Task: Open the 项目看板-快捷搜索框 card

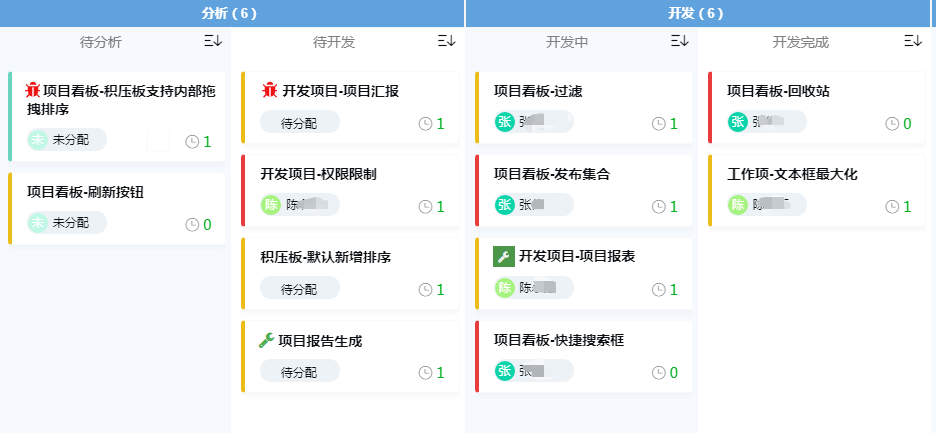Action: pos(584,357)
